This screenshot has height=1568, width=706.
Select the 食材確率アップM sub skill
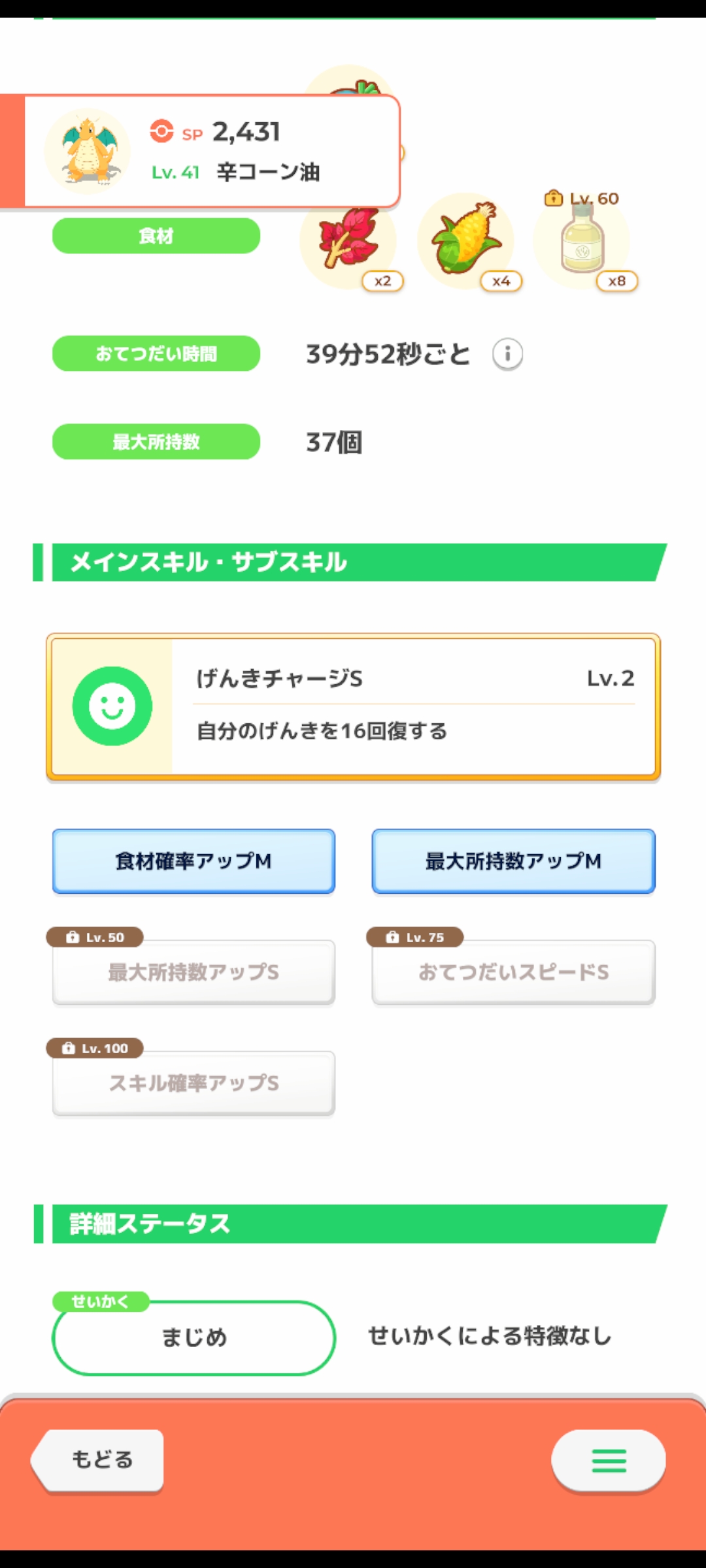tap(193, 861)
